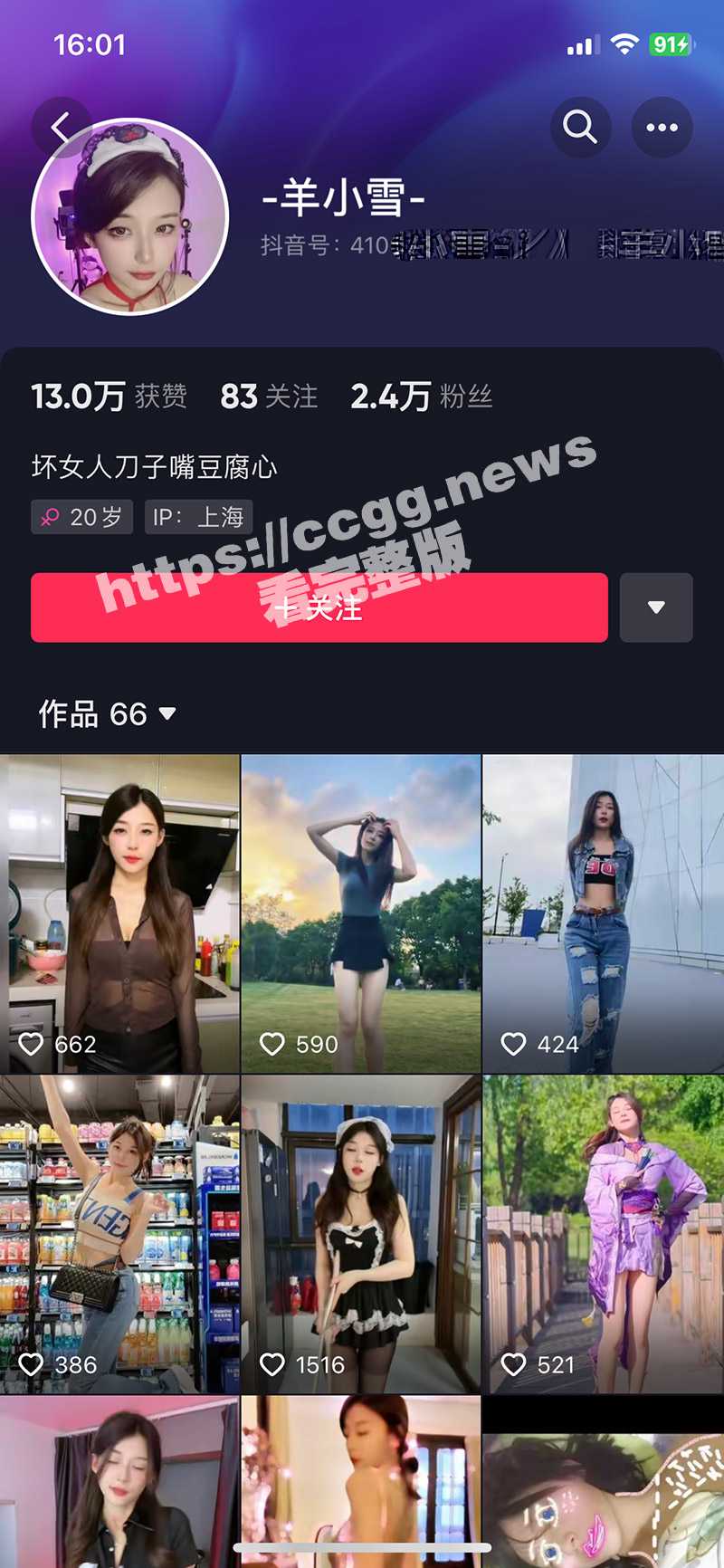Go back using the top-left arrow

(x=60, y=127)
